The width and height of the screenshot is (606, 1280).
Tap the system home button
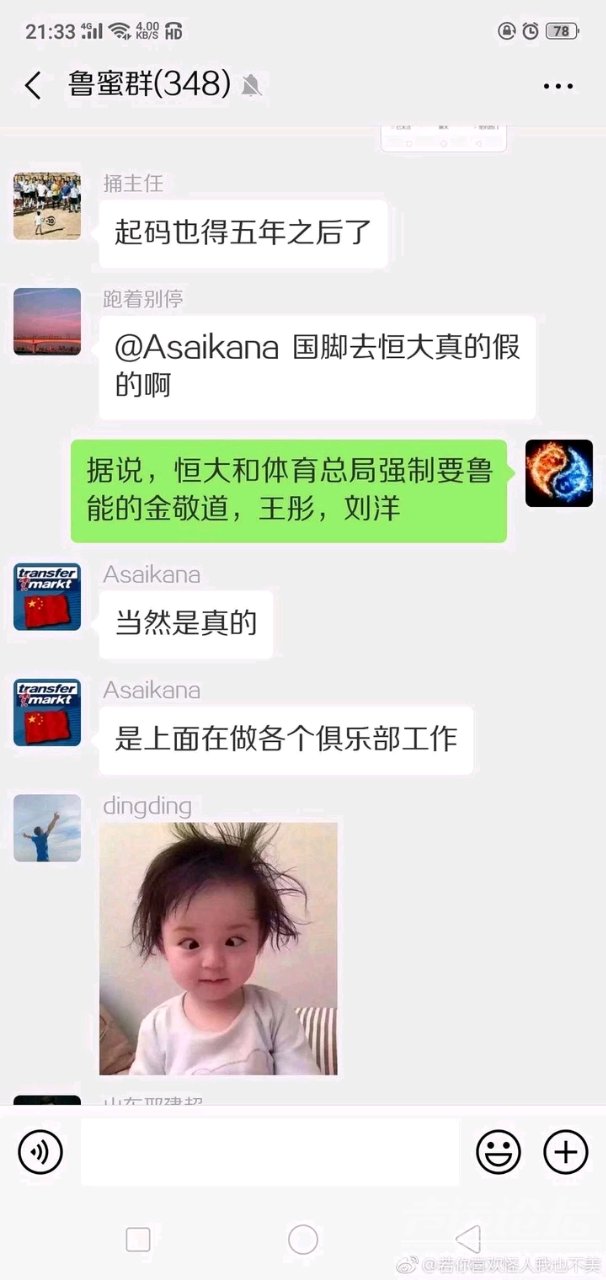(x=303, y=1240)
